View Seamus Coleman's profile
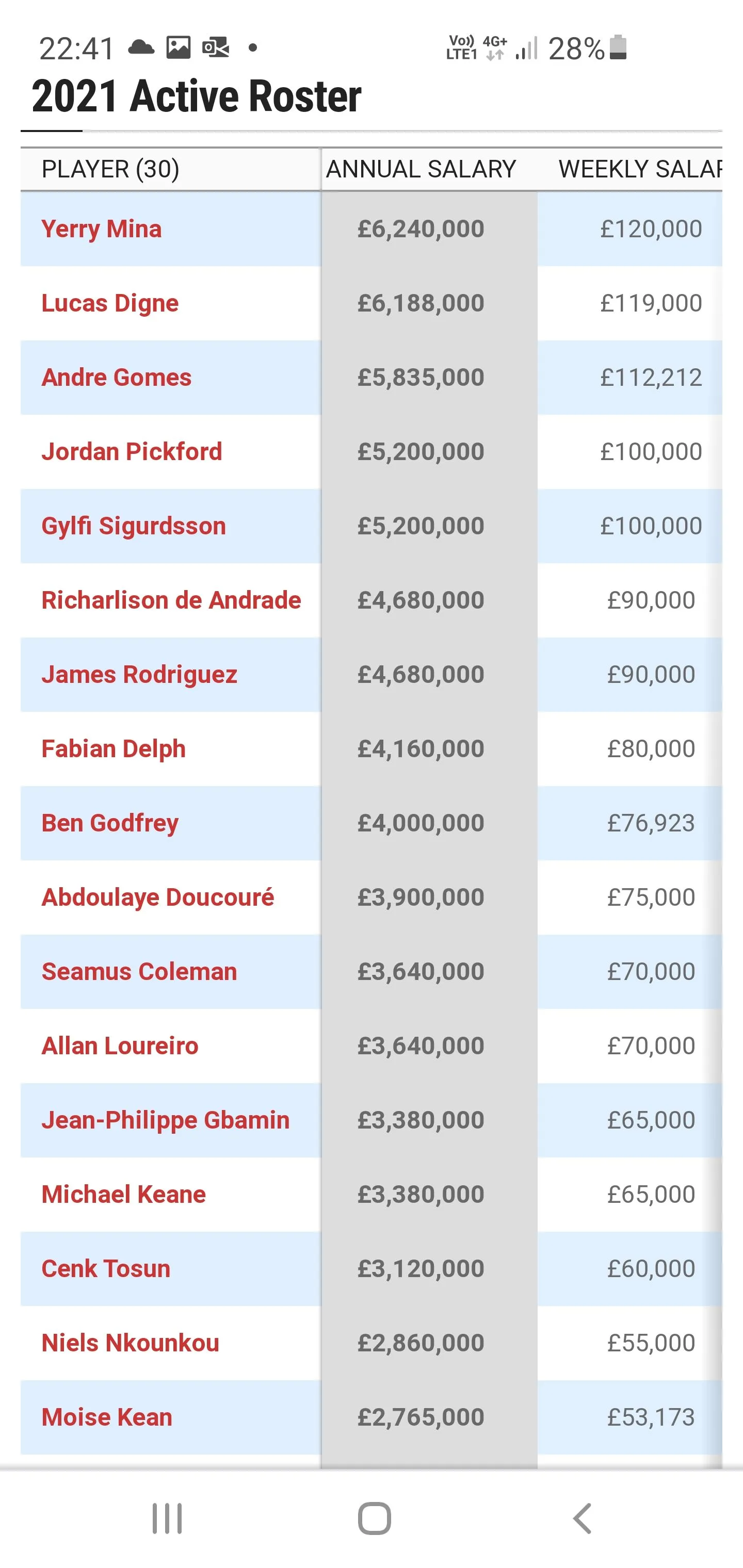743x1568 pixels. (139, 971)
